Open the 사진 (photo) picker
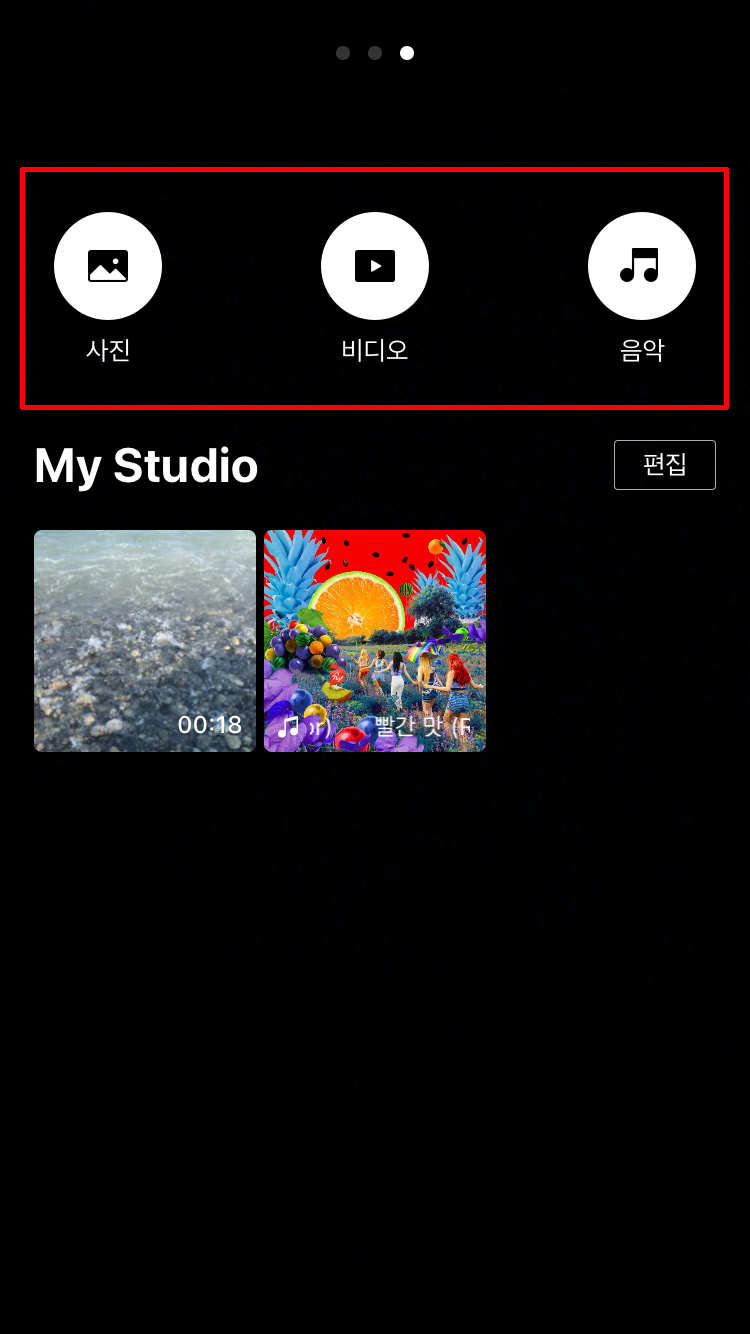 coord(108,266)
